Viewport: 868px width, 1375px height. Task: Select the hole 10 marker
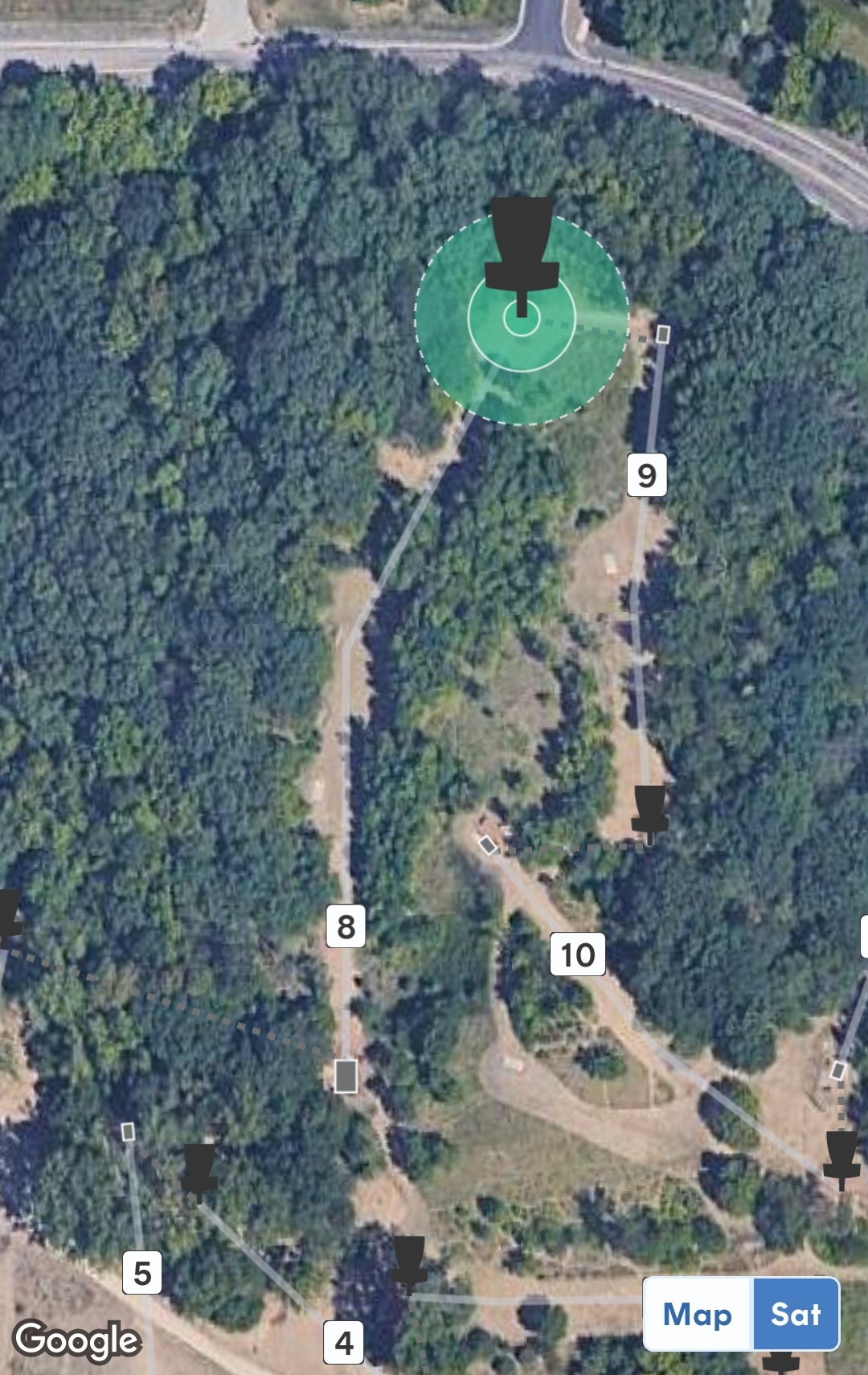pyautogui.click(x=577, y=954)
